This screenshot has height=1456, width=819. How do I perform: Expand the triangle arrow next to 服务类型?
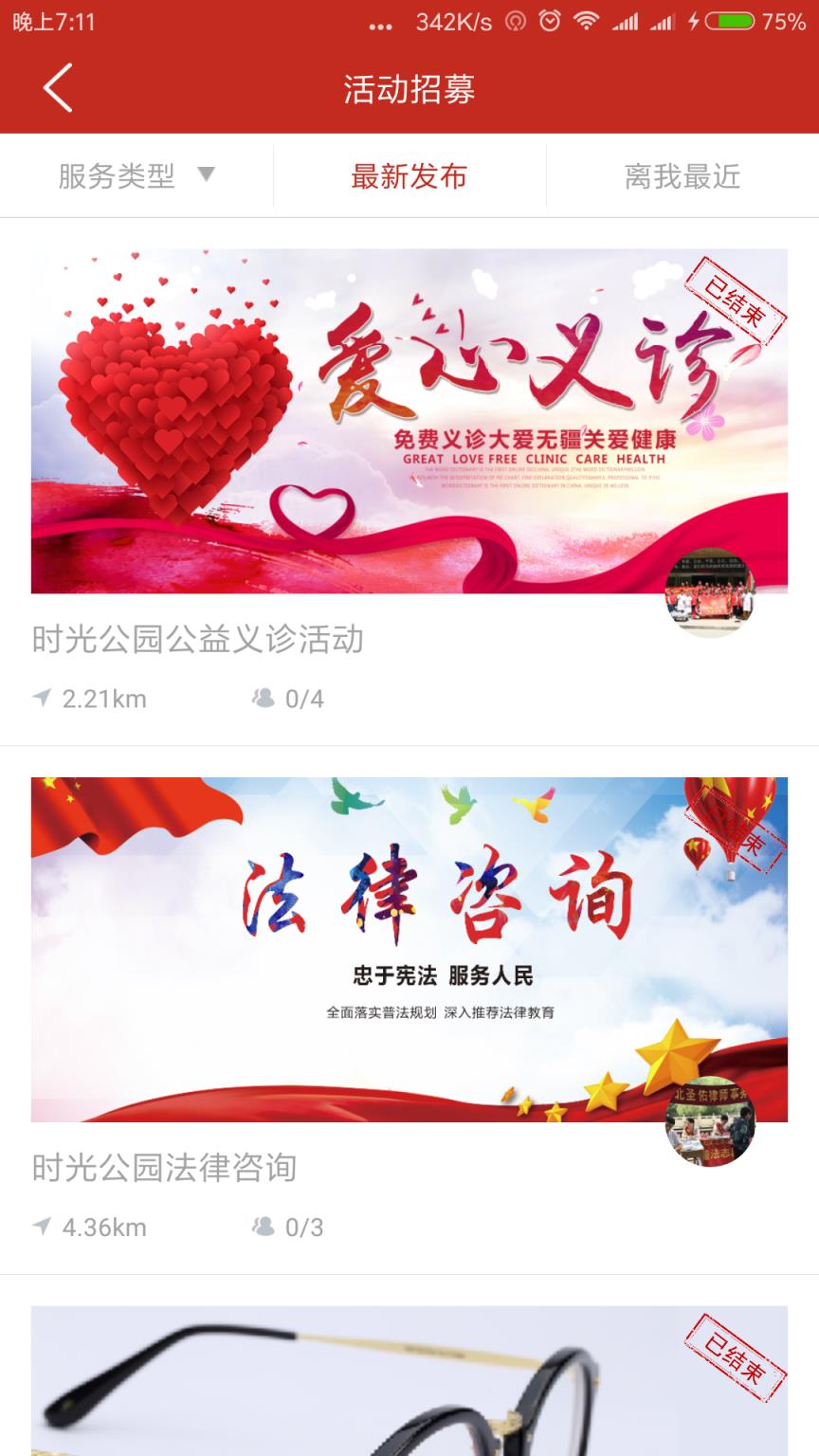208,175
